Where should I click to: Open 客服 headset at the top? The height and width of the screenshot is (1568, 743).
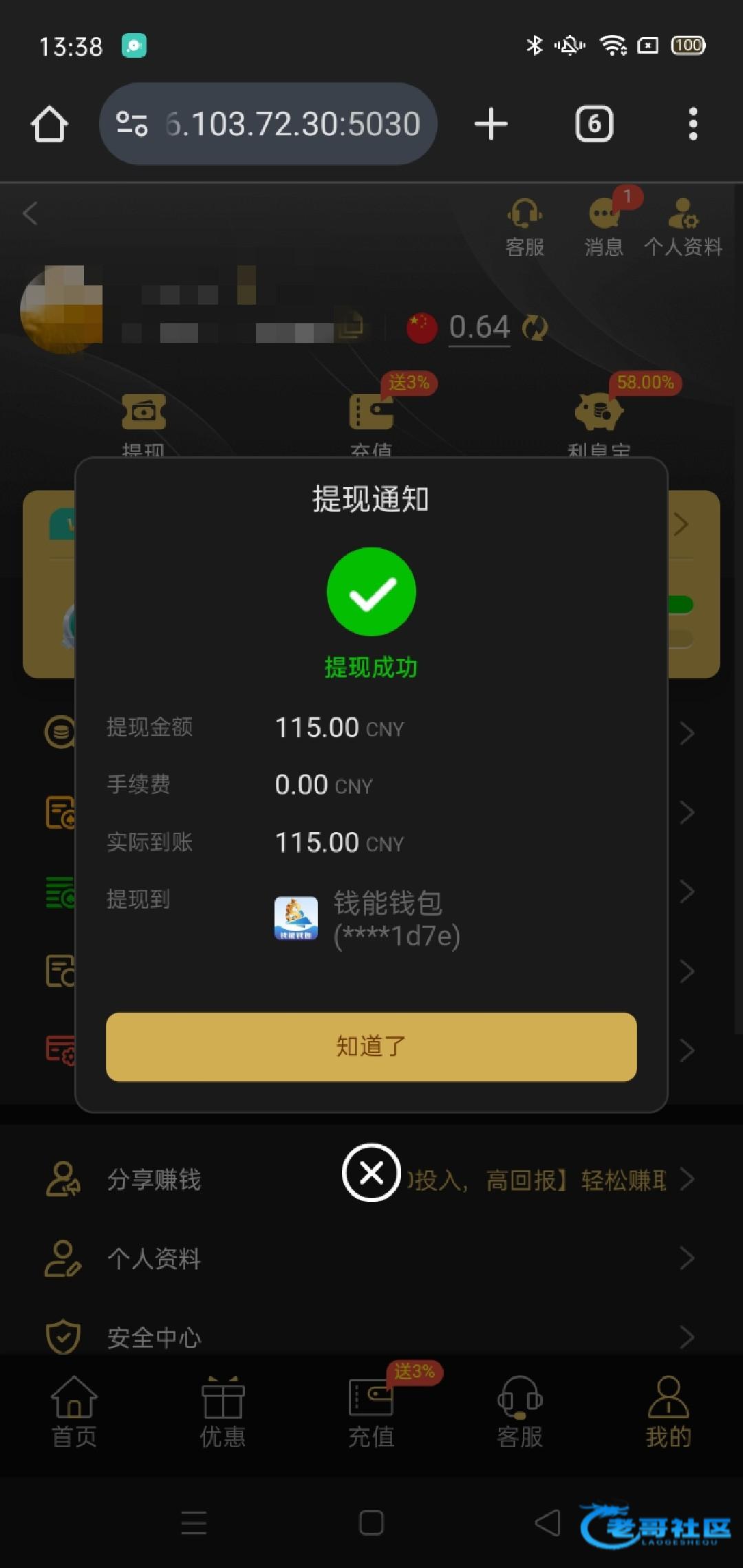click(x=524, y=227)
